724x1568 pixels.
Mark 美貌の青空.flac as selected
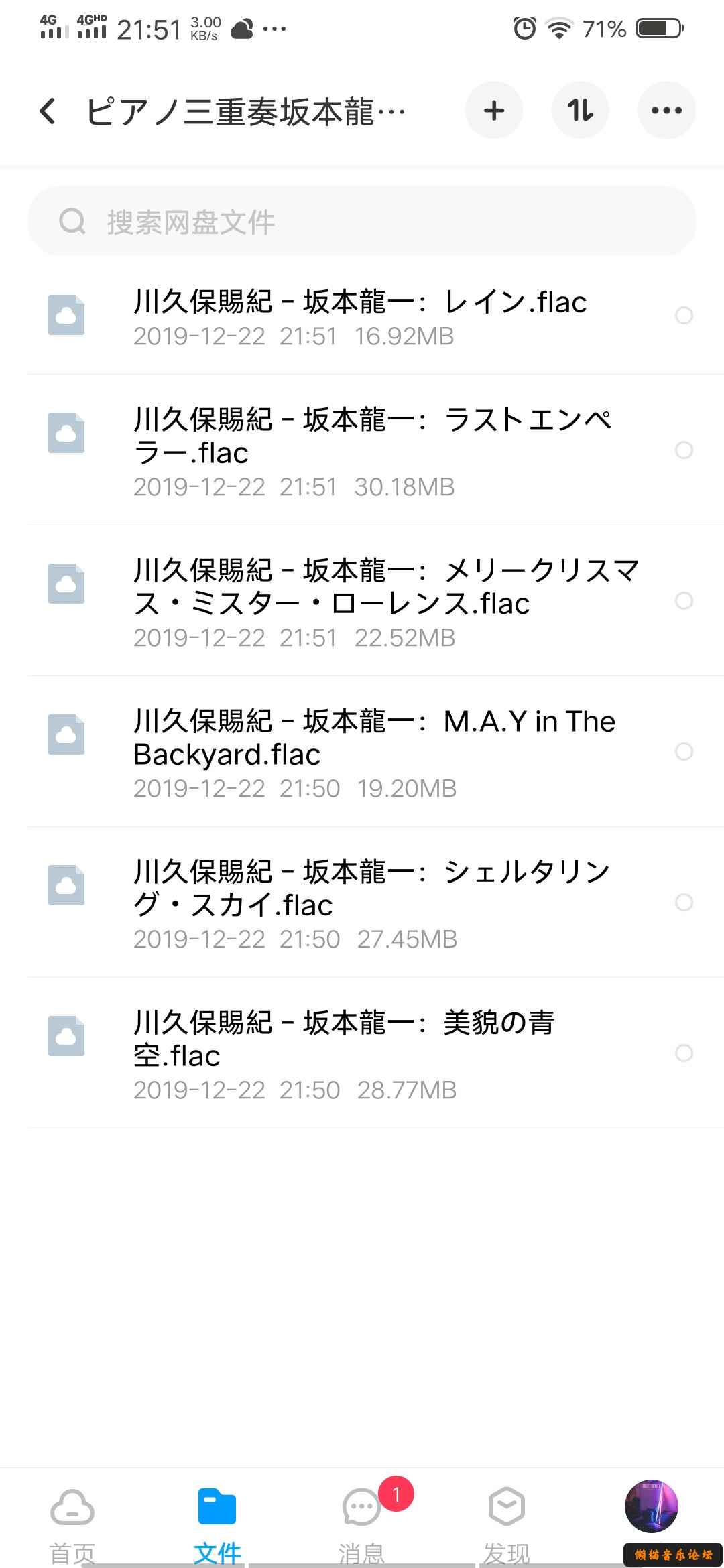click(684, 1053)
